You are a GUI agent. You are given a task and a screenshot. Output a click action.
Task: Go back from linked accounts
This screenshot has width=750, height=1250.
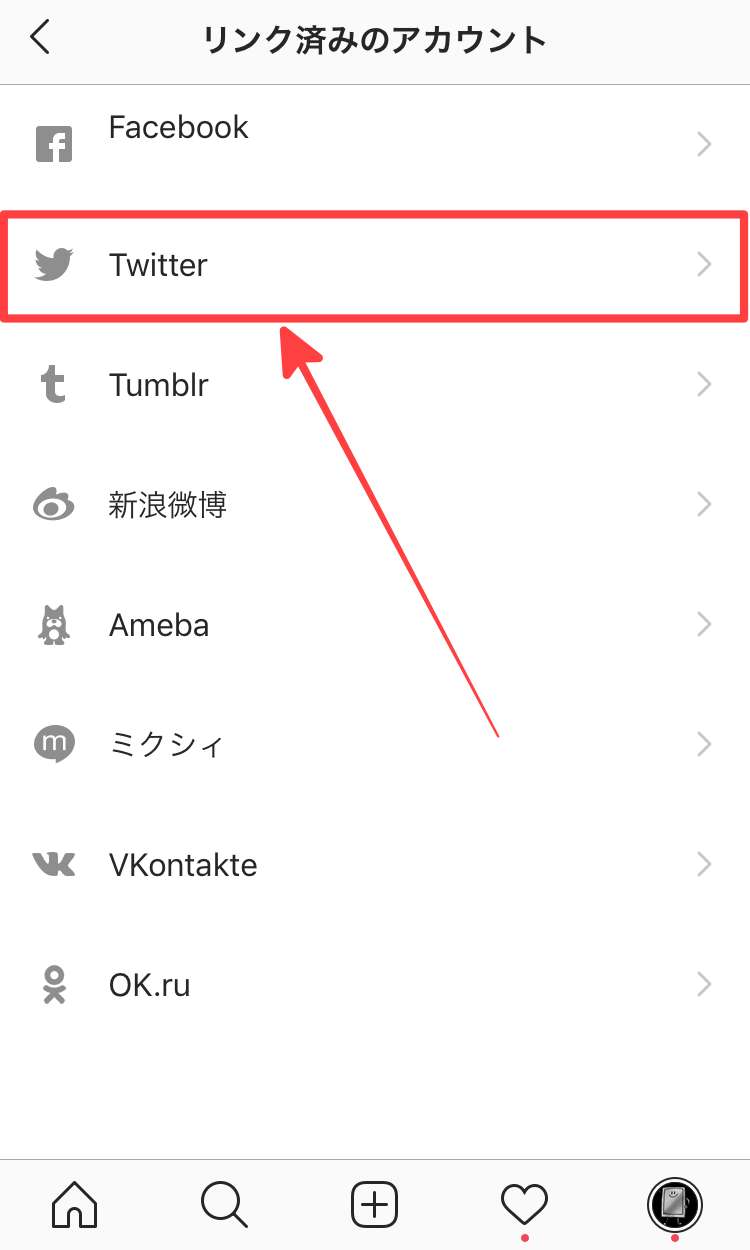click(40, 39)
